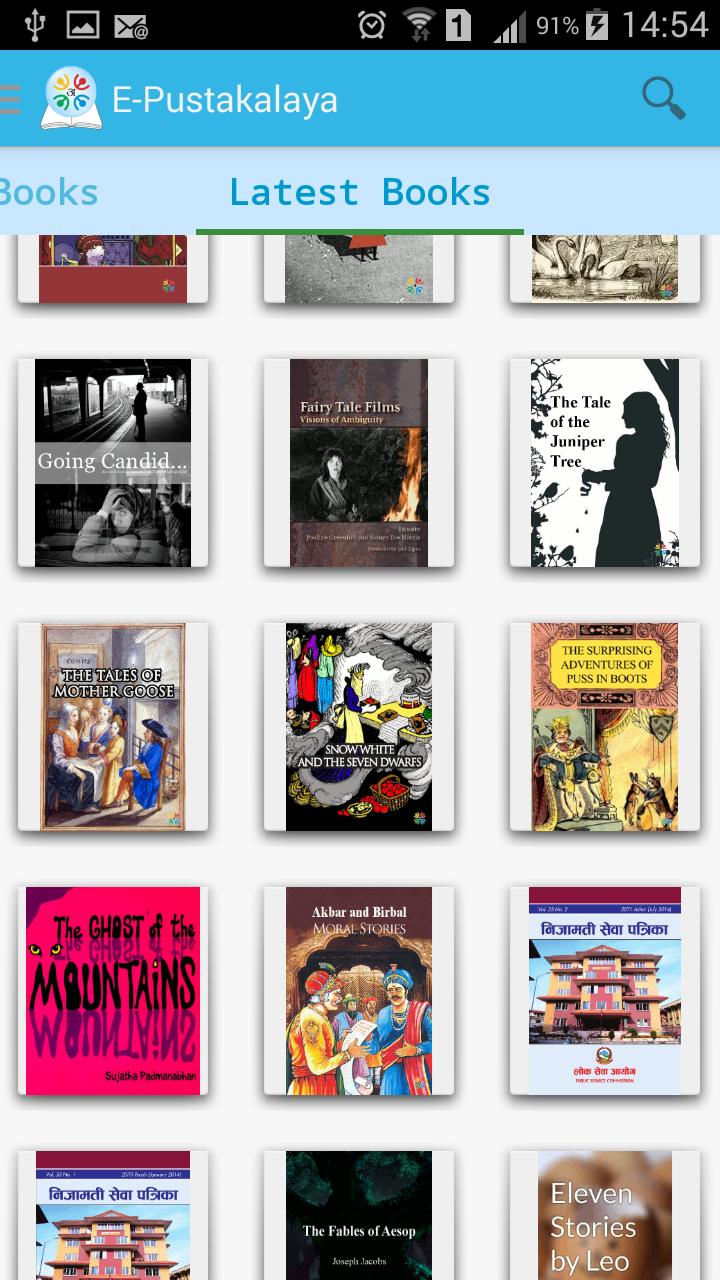Open Surprising Adventures of Puss in Boots
Screen dimensions: 720x1280
click(604, 727)
